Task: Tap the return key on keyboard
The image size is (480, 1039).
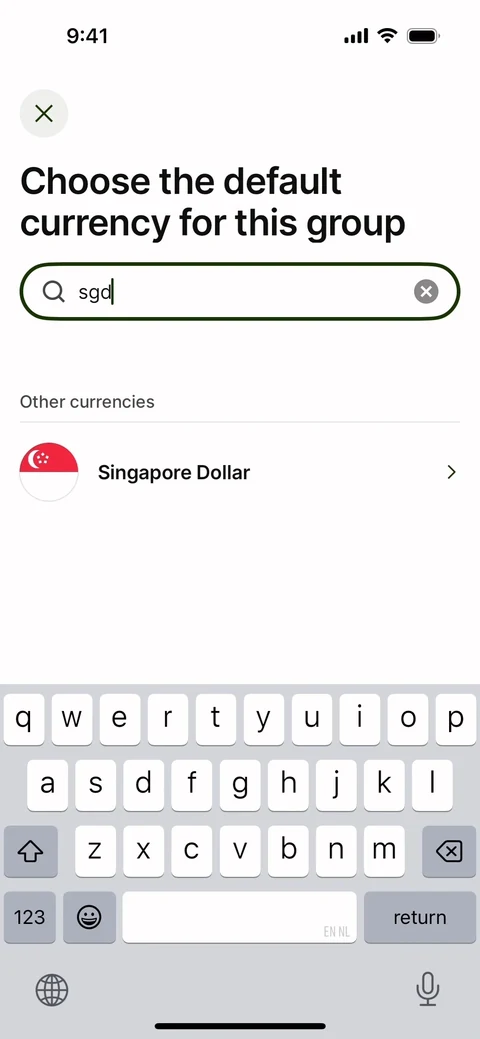Action: click(420, 917)
